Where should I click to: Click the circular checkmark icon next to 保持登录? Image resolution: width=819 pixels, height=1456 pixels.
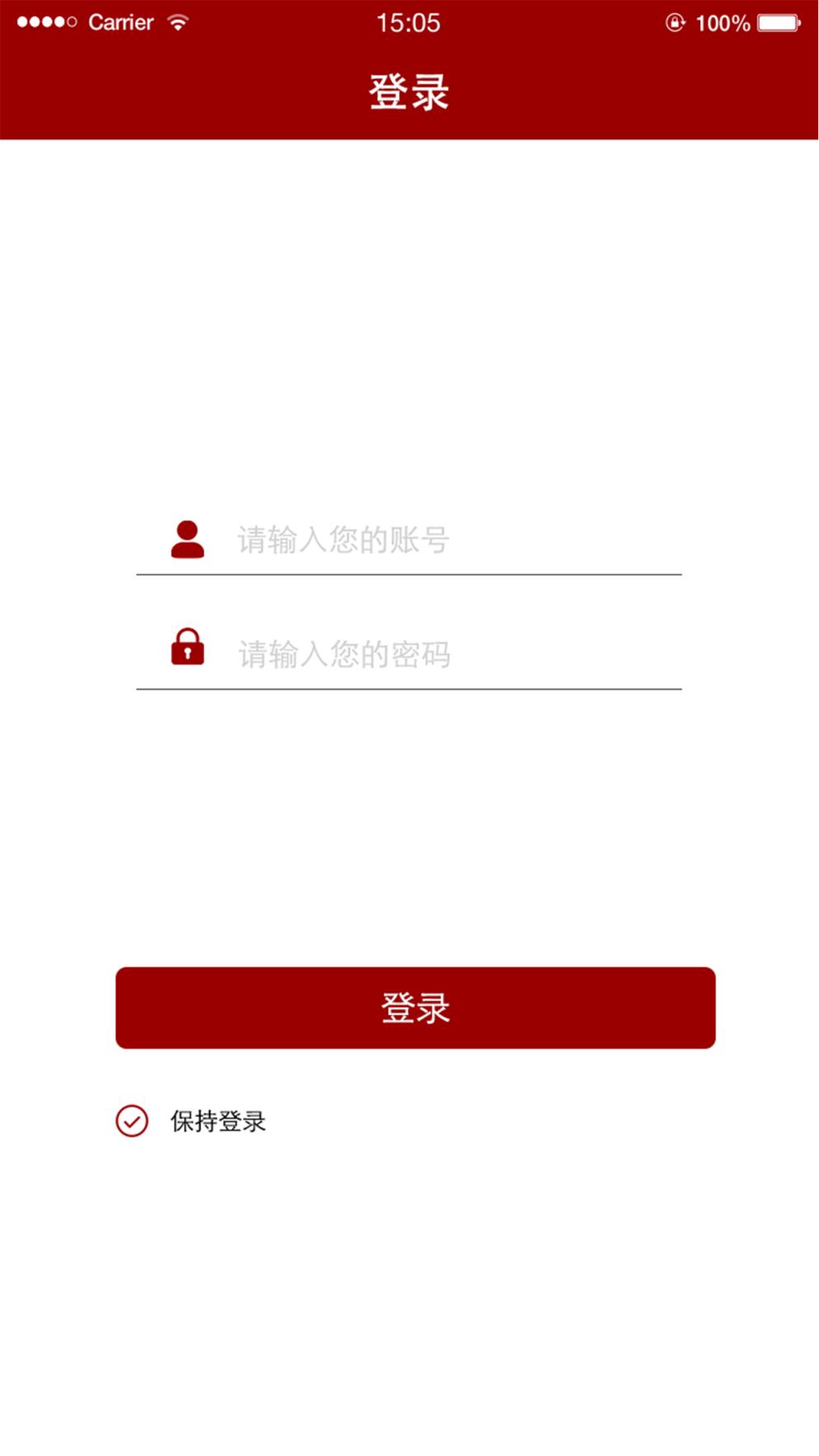tap(130, 1120)
